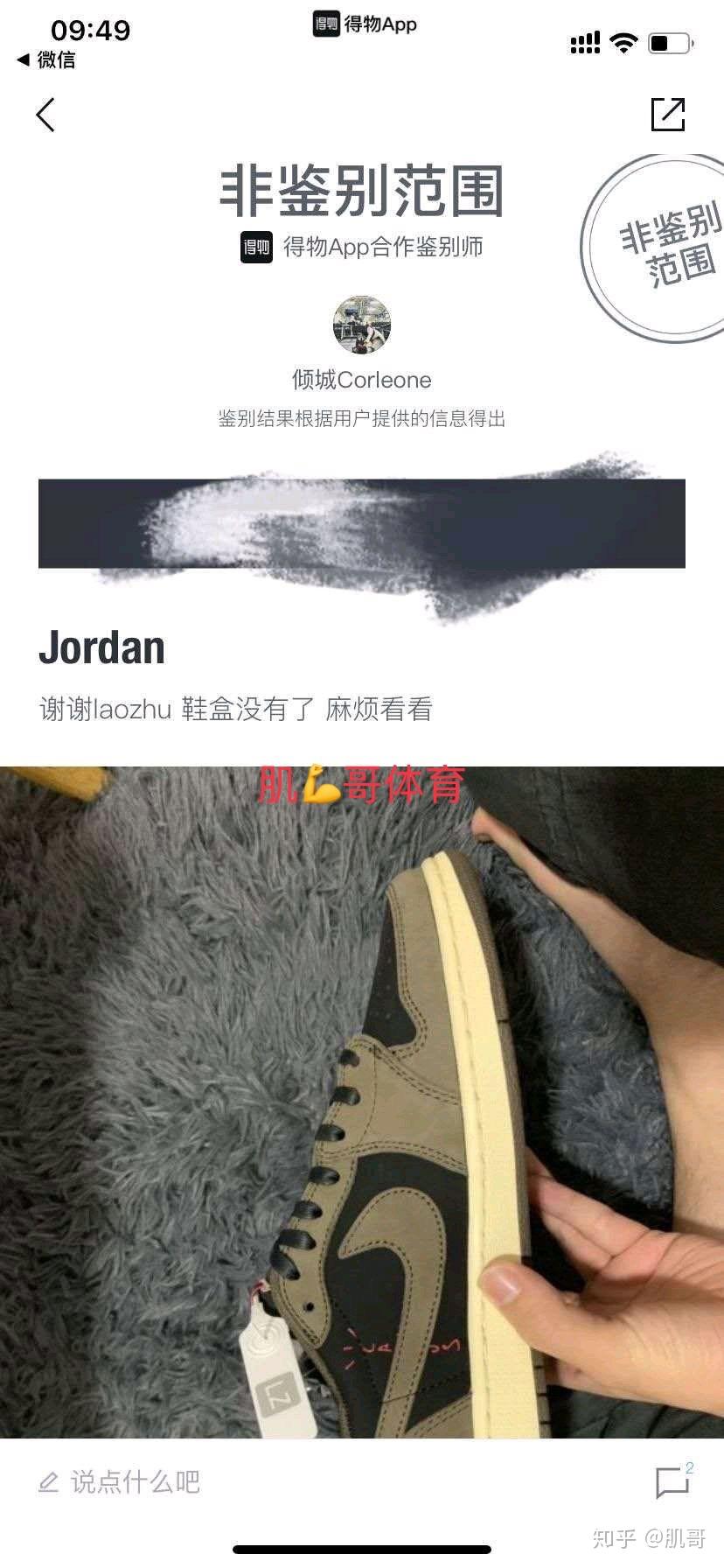The image size is (724, 1568).
Task: Tap the 说点什么吧 comment field
Action: 136,1481
